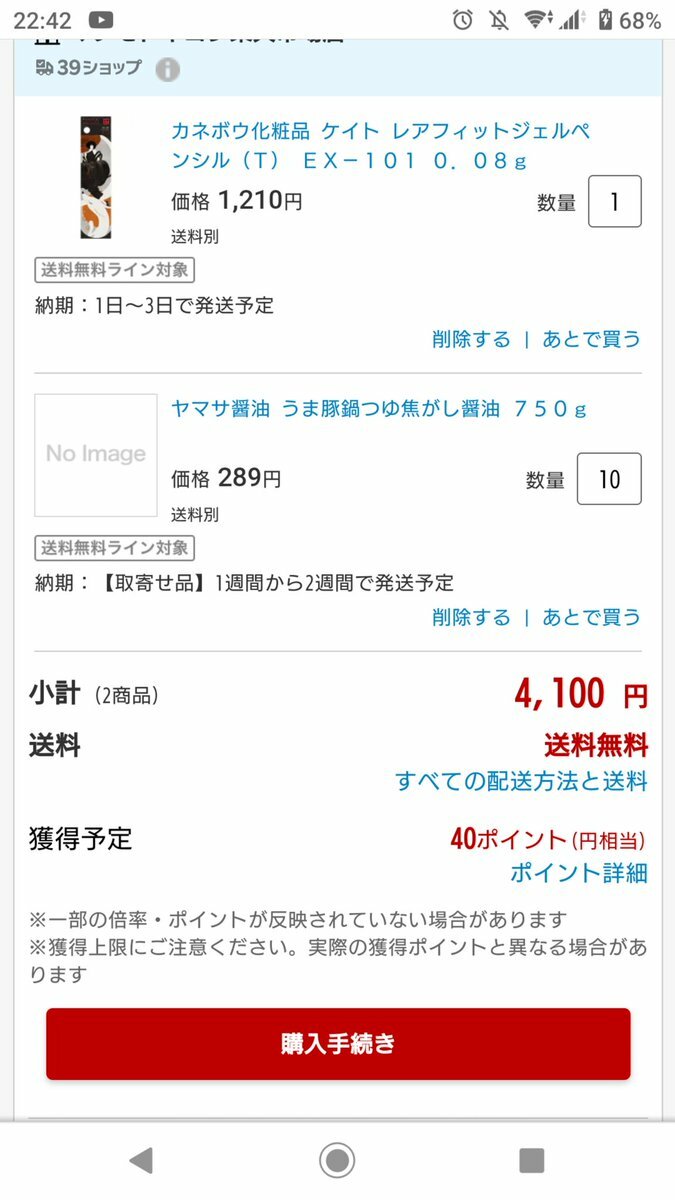
Task: View すべての配送方法と送料 link
Action: 521,781
